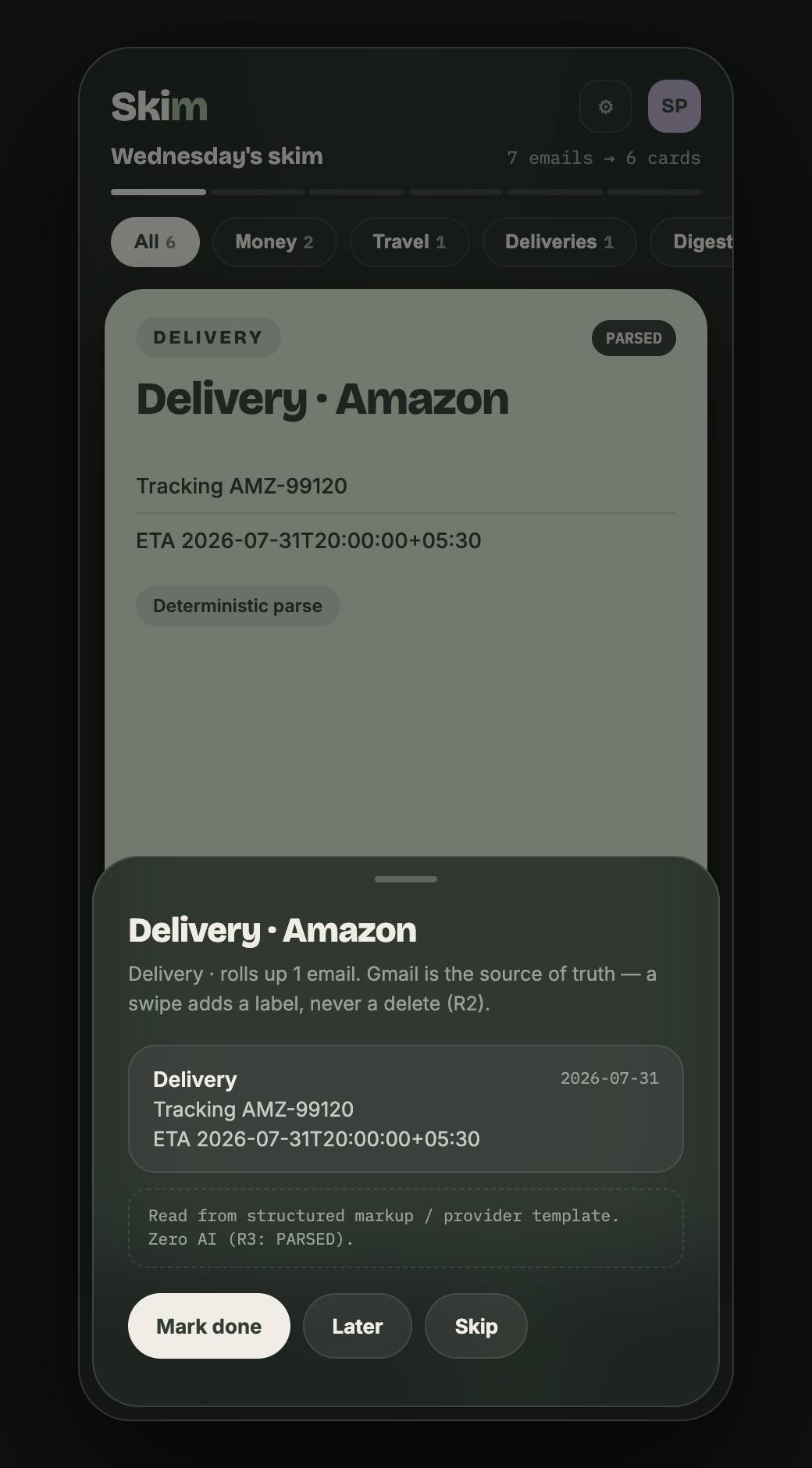The height and width of the screenshot is (1468, 812).
Task: Open the Delivery email entry dated 2026-07-31
Action: click(406, 1109)
